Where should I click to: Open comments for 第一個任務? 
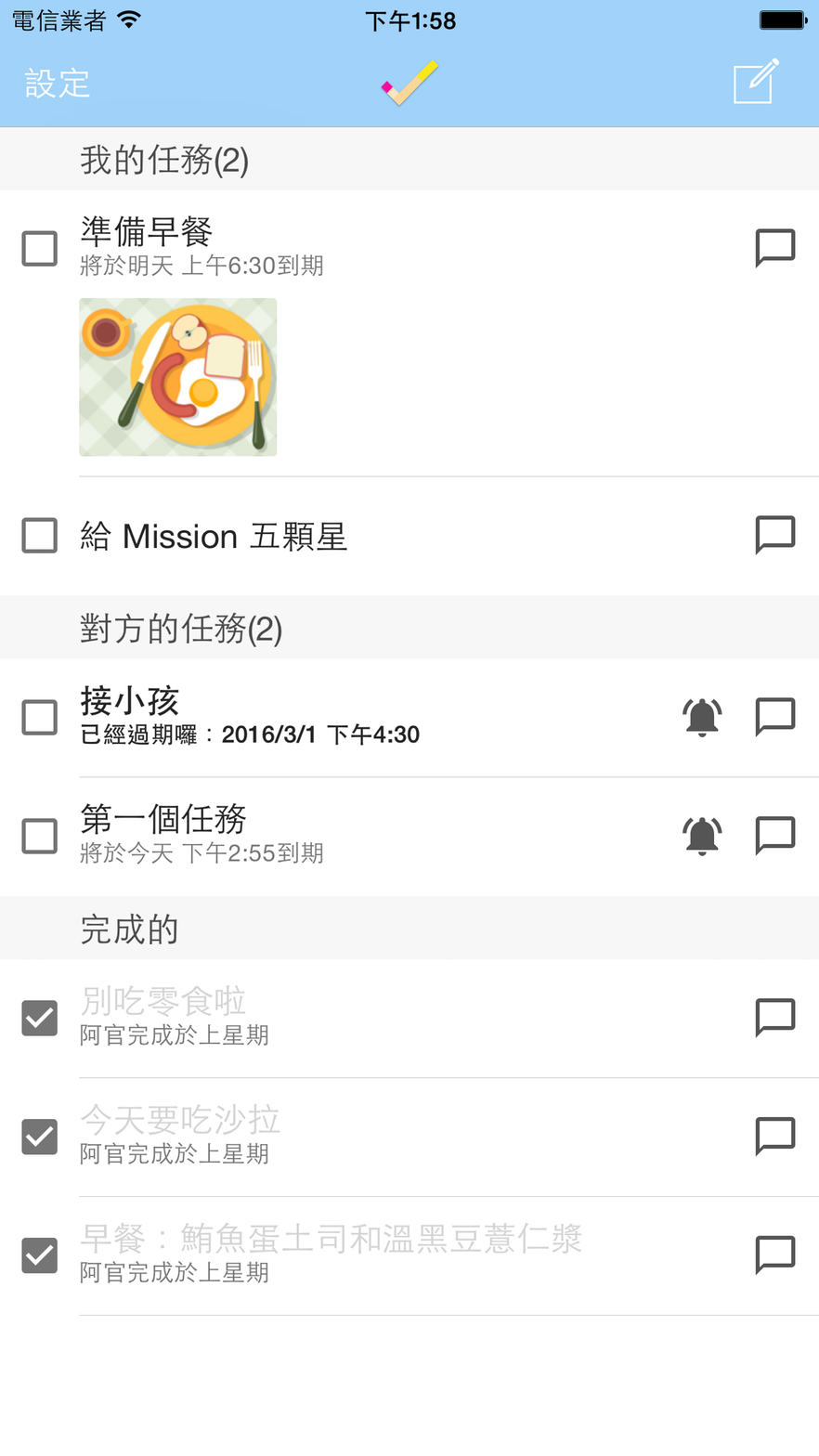tap(774, 835)
